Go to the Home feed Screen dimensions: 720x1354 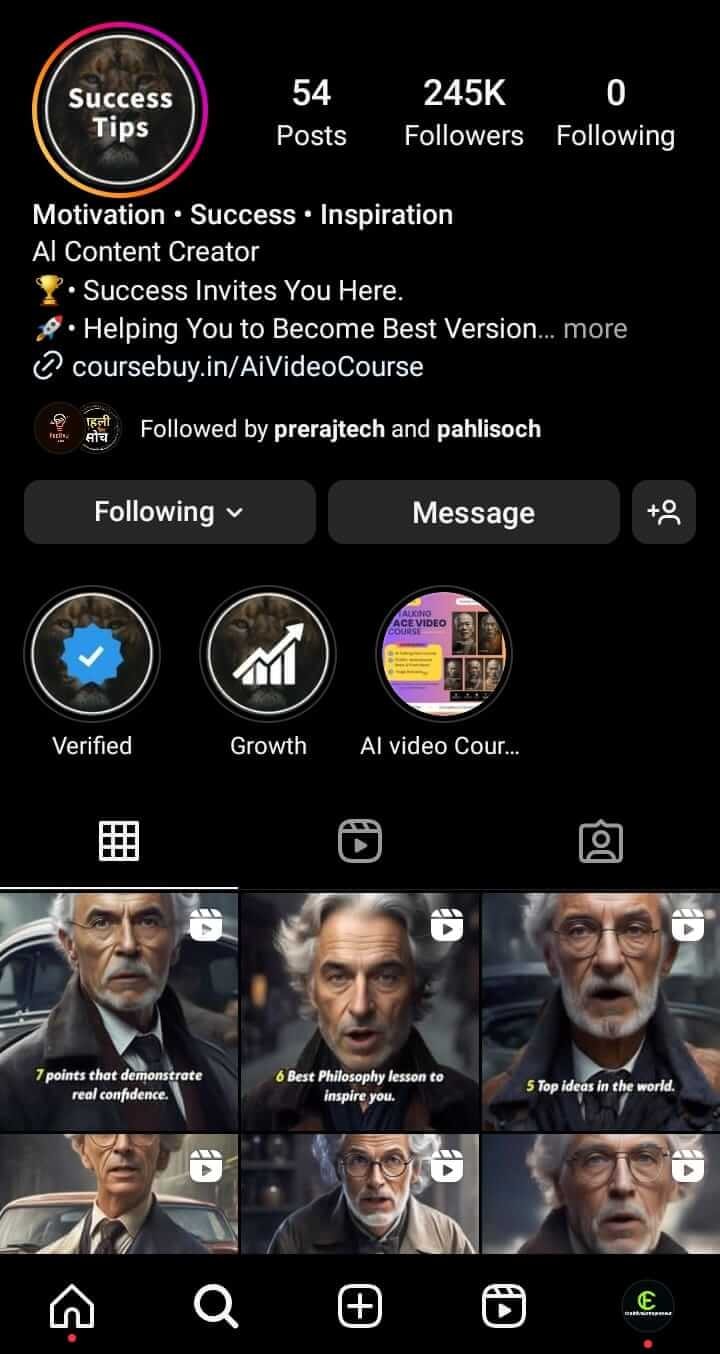[72, 1305]
